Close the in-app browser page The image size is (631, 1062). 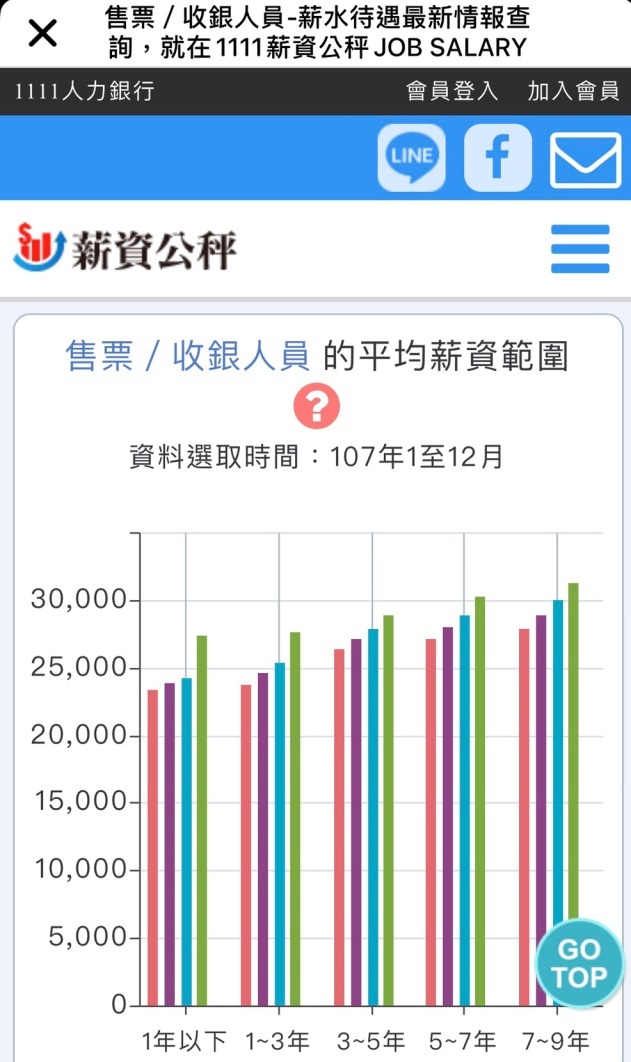click(x=42, y=33)
